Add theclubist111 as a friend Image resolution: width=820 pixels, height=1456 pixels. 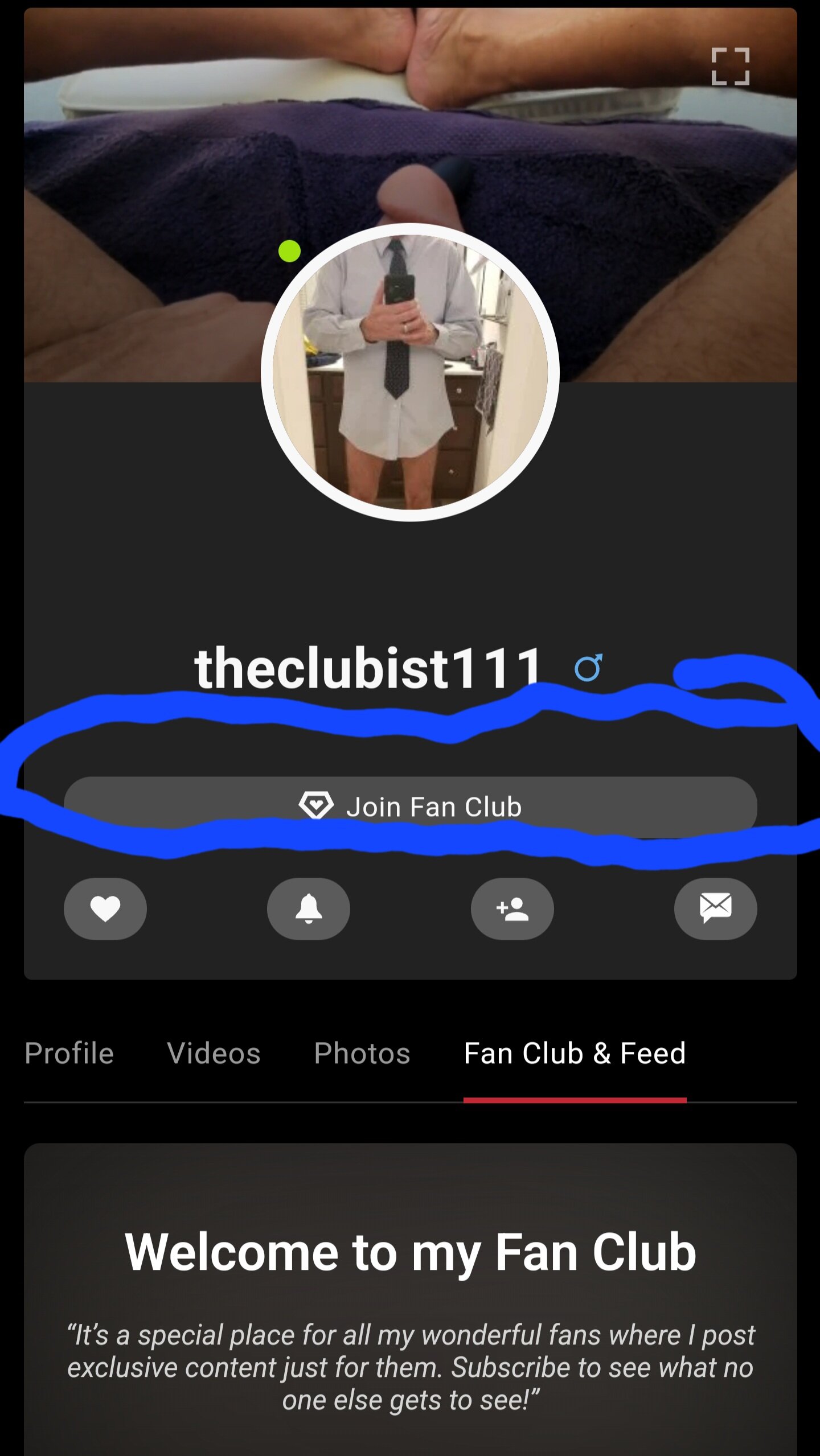pos(512,908)
